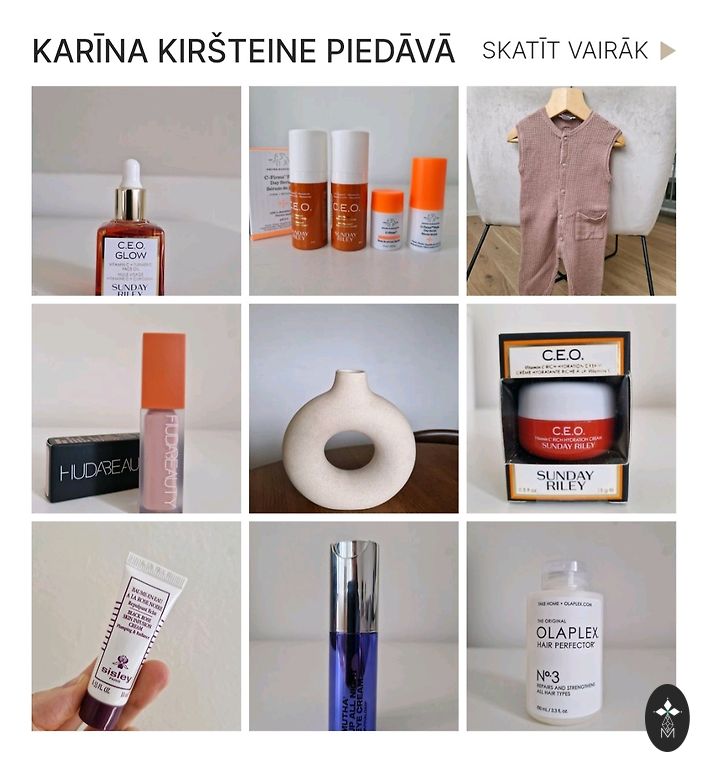Viewport: 706px width, 768px height.
Task: Open the donut-shaped ceramic vase listing
Action: (x=353, y=409)
